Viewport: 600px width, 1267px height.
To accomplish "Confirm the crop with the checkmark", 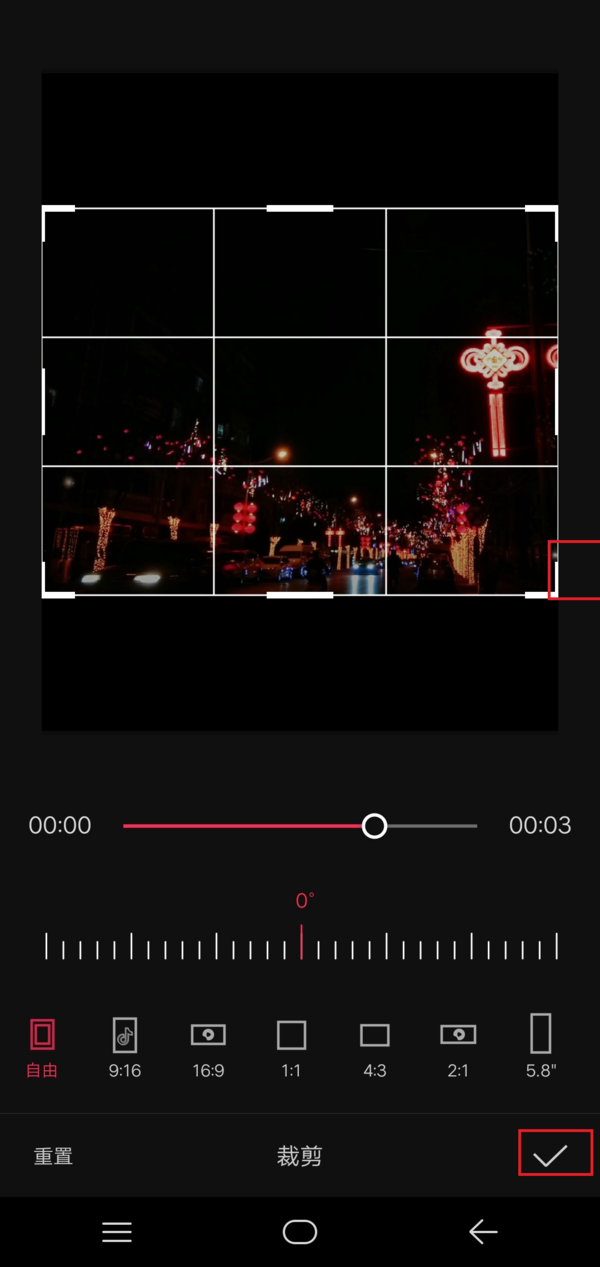I will click(551, 1156).
